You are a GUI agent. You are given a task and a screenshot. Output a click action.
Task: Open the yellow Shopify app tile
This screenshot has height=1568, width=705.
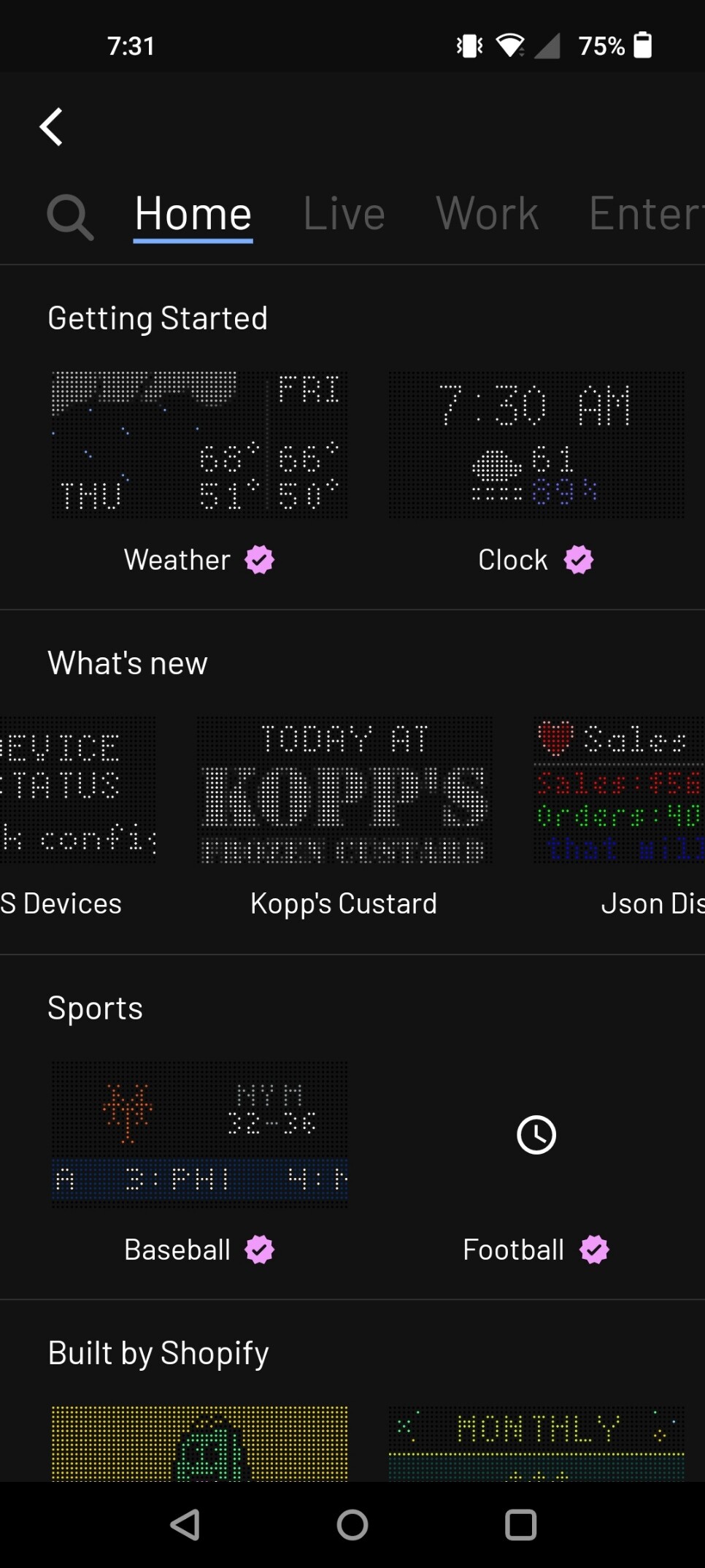point(199,1443)
